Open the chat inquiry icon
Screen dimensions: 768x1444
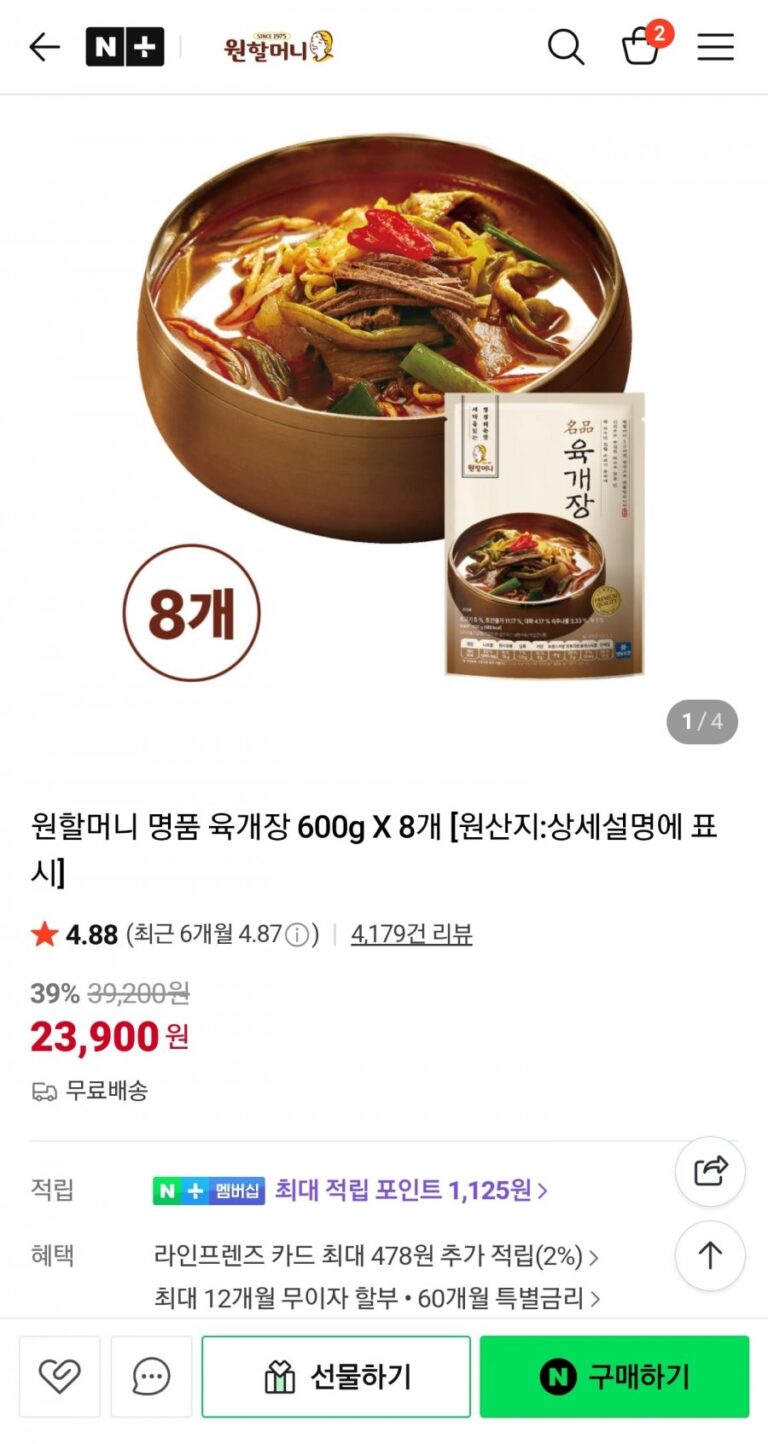click(151, 1377)
